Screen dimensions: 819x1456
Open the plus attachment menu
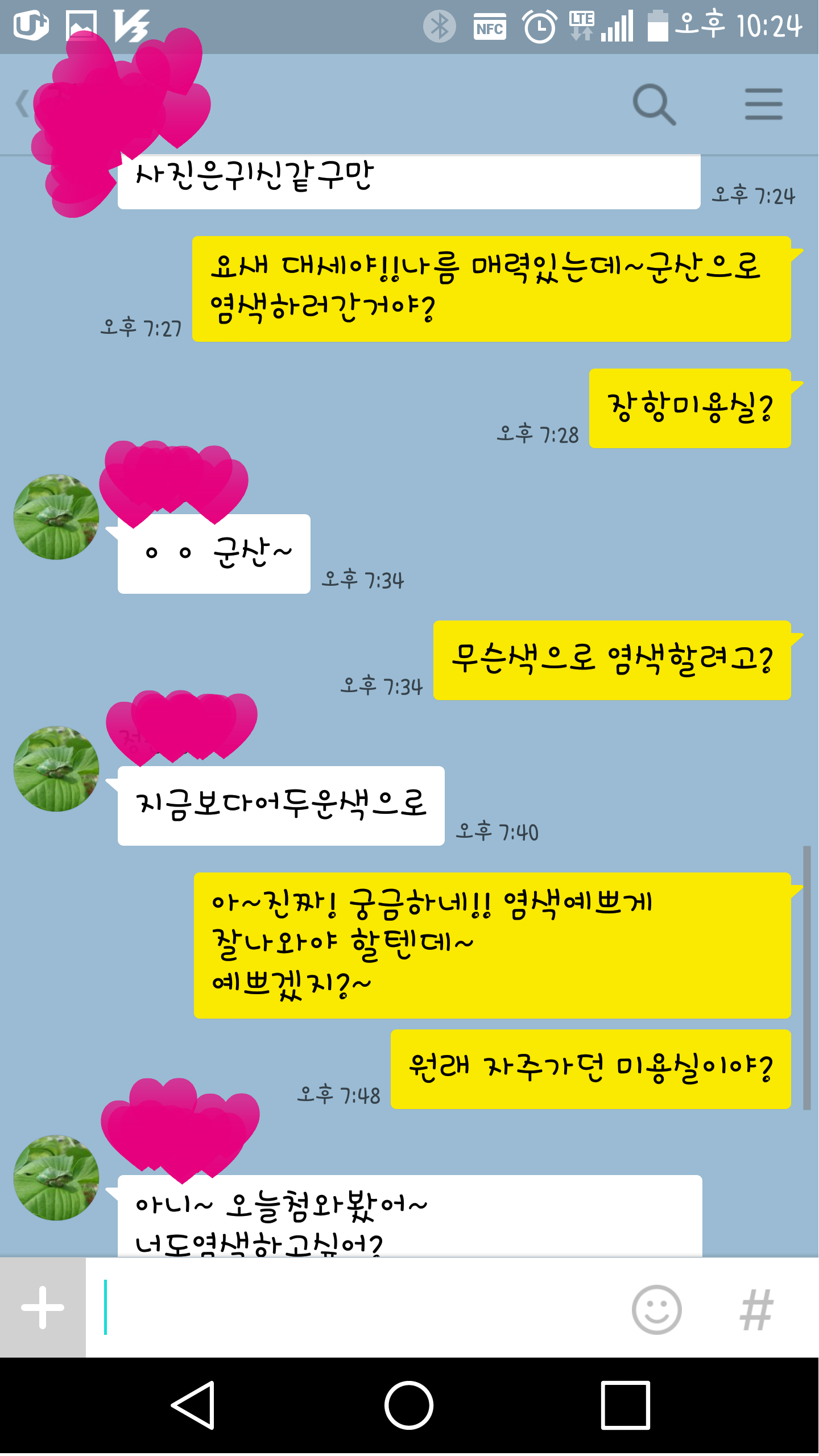pos(43,1308)
